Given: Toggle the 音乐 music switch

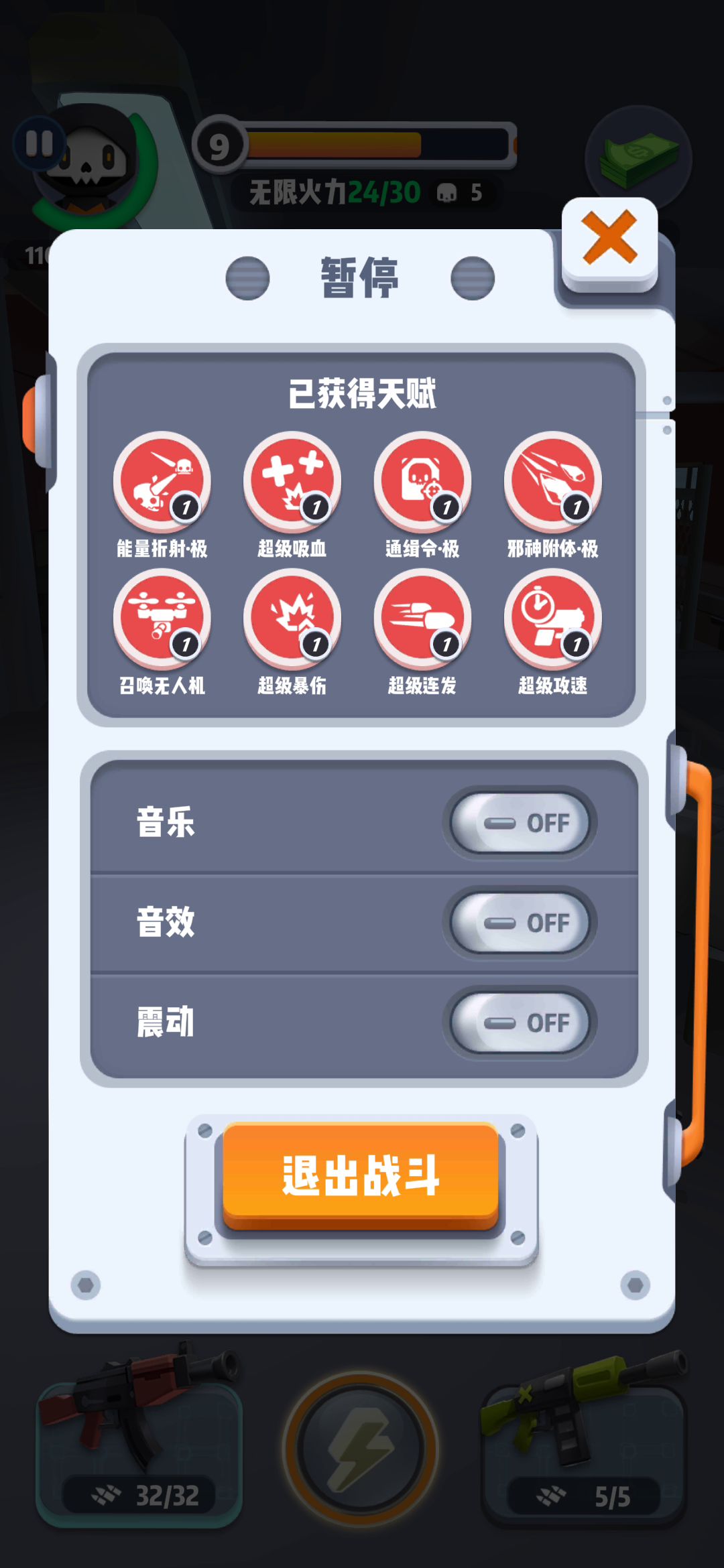Looking at the screenshot, I should (520, 823).
